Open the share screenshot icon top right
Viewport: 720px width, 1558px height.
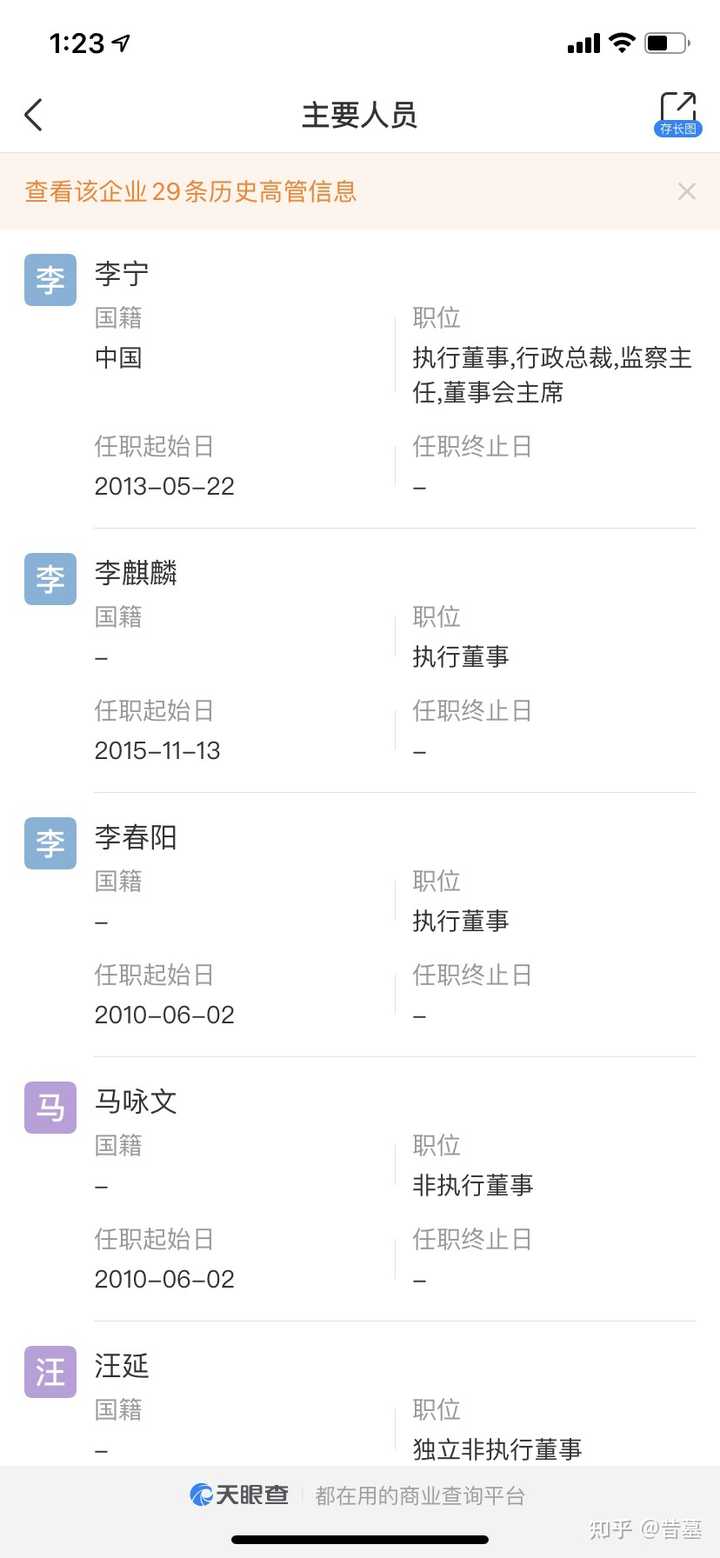tap(679, 103)
